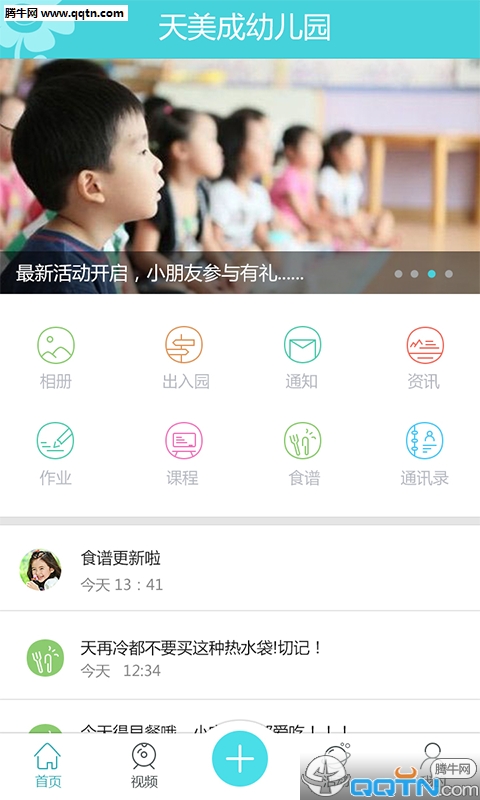Open the 资讯 news section
480x800 pixels.
424,358
